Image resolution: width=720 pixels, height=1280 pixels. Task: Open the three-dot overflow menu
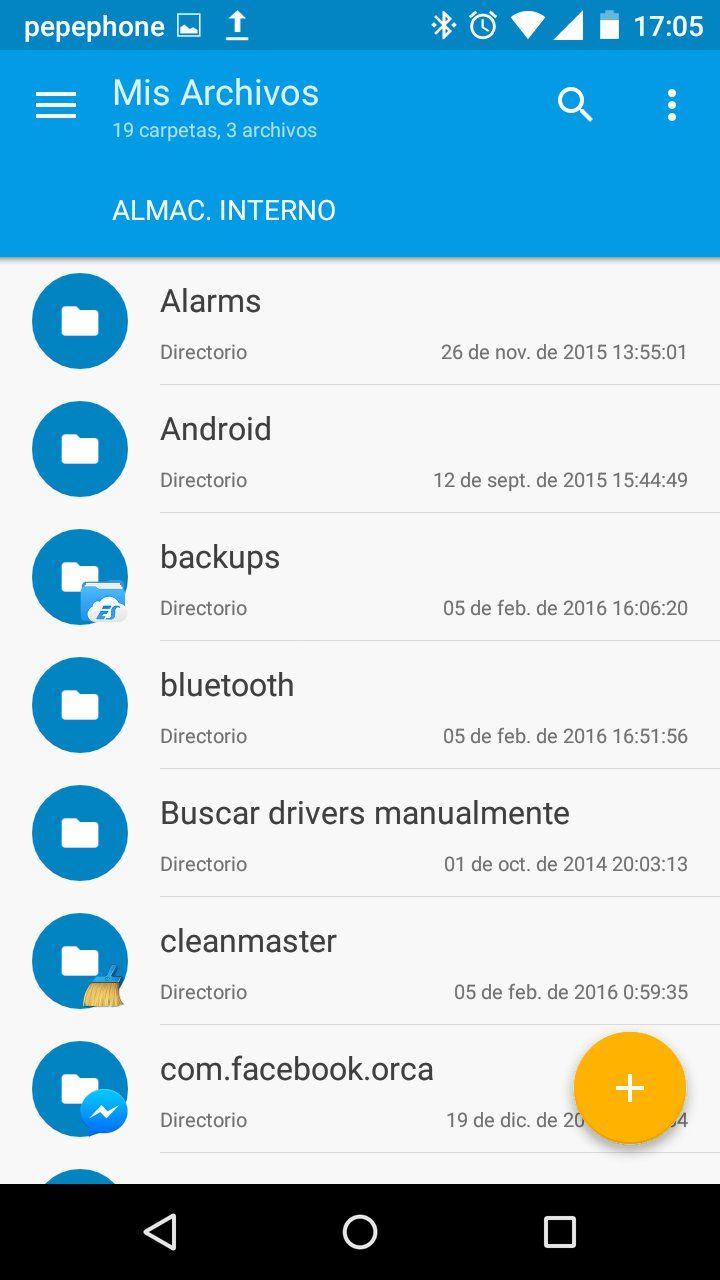(671, 105)
